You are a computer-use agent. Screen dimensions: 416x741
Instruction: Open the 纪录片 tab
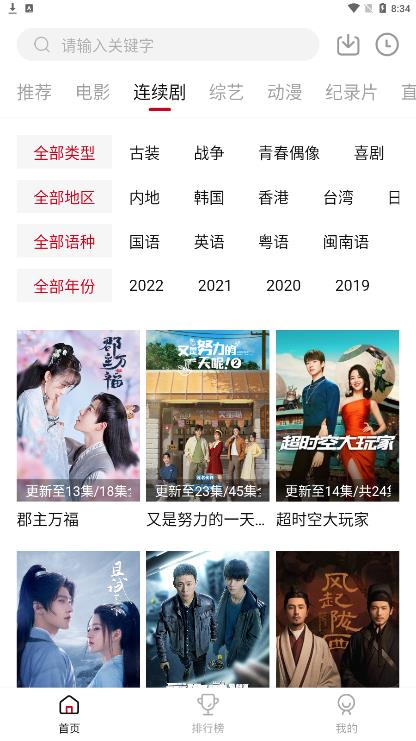[x=351, y=92]
